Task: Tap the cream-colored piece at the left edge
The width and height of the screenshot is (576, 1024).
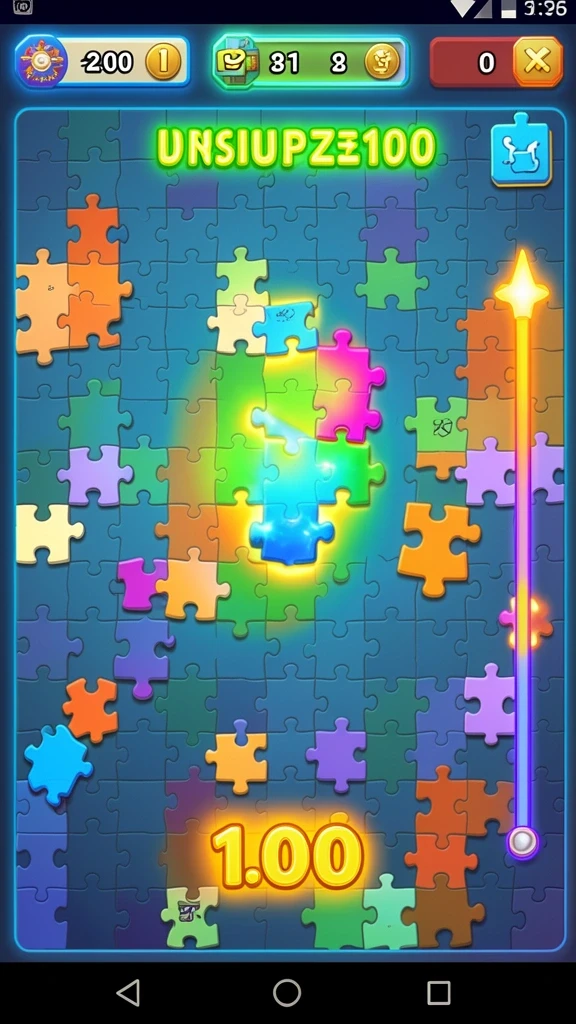Action: pos(48,533)
